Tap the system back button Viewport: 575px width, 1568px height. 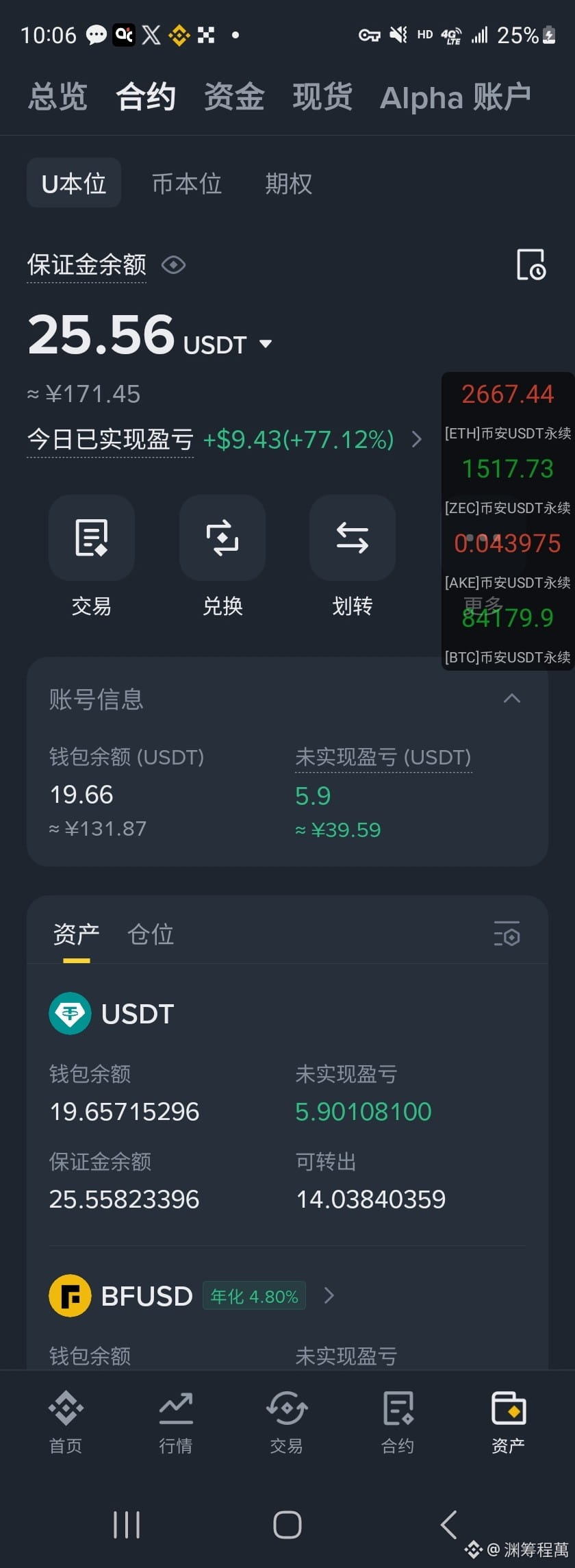pos(449,1525)
